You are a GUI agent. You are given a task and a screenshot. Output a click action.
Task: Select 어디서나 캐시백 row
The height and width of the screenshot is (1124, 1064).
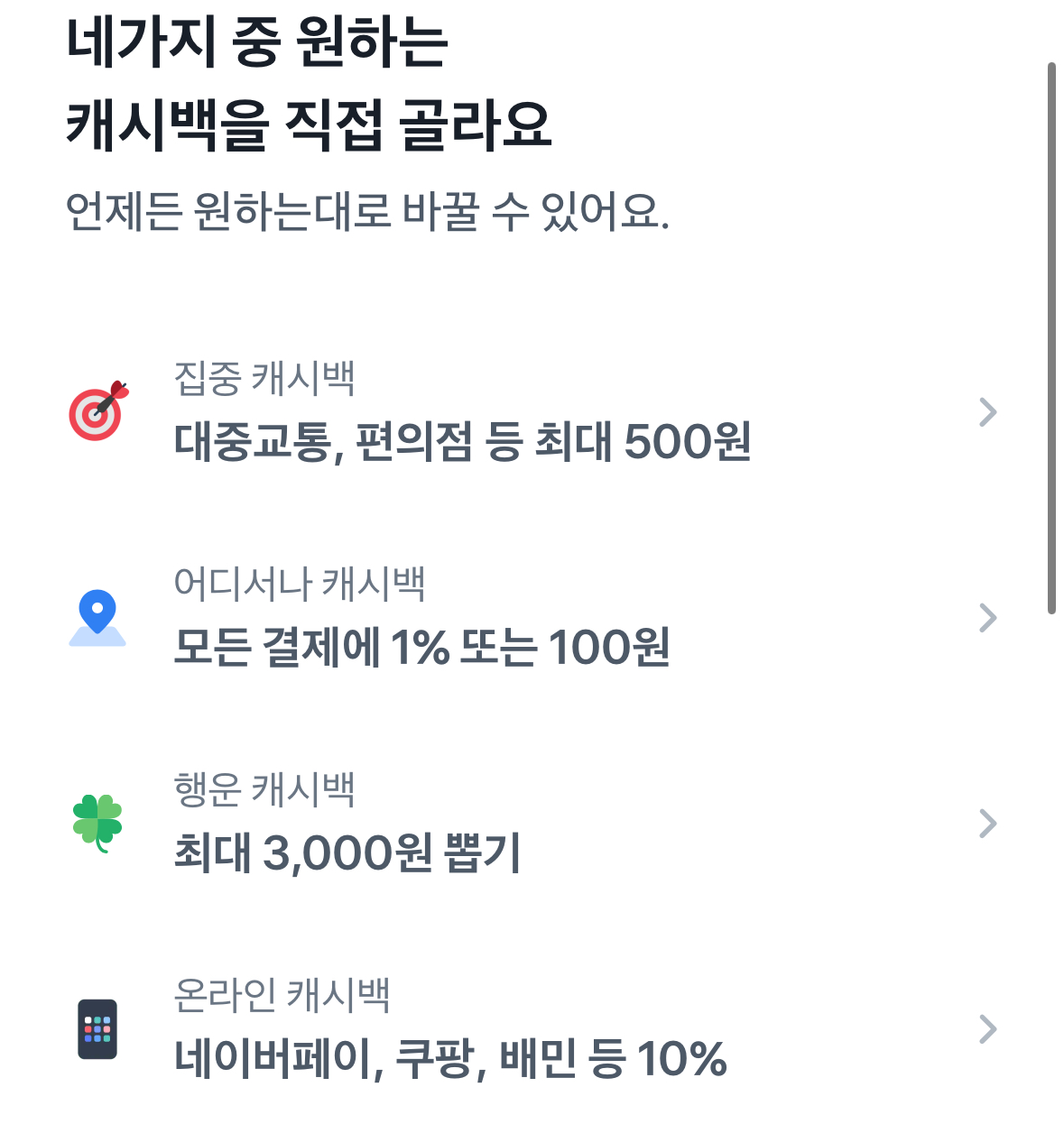(x=532, y=618)
